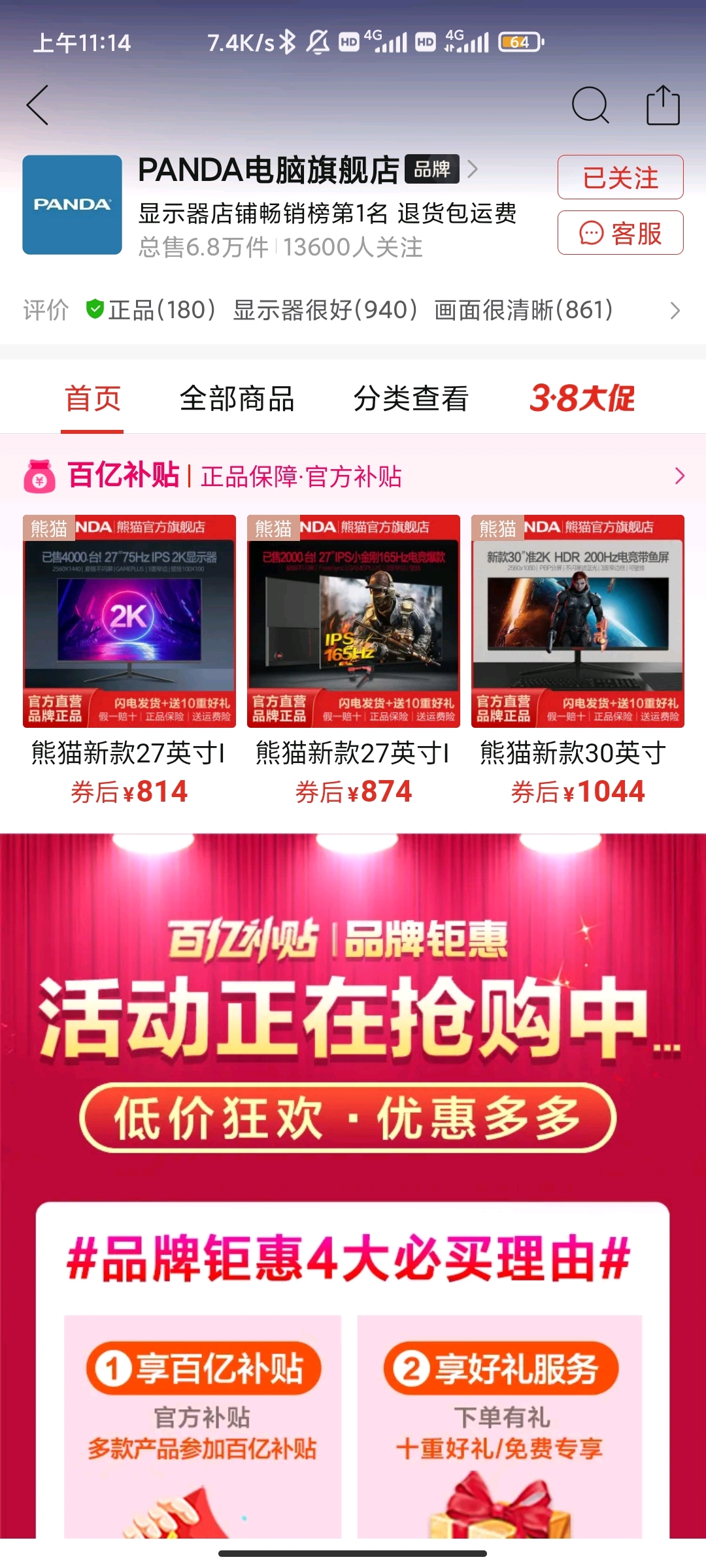Open the 27-inch monitor priced ¥814
The height and width of the screenshot is (1568, 706).
pyautogui.click(x=129, y=660)
